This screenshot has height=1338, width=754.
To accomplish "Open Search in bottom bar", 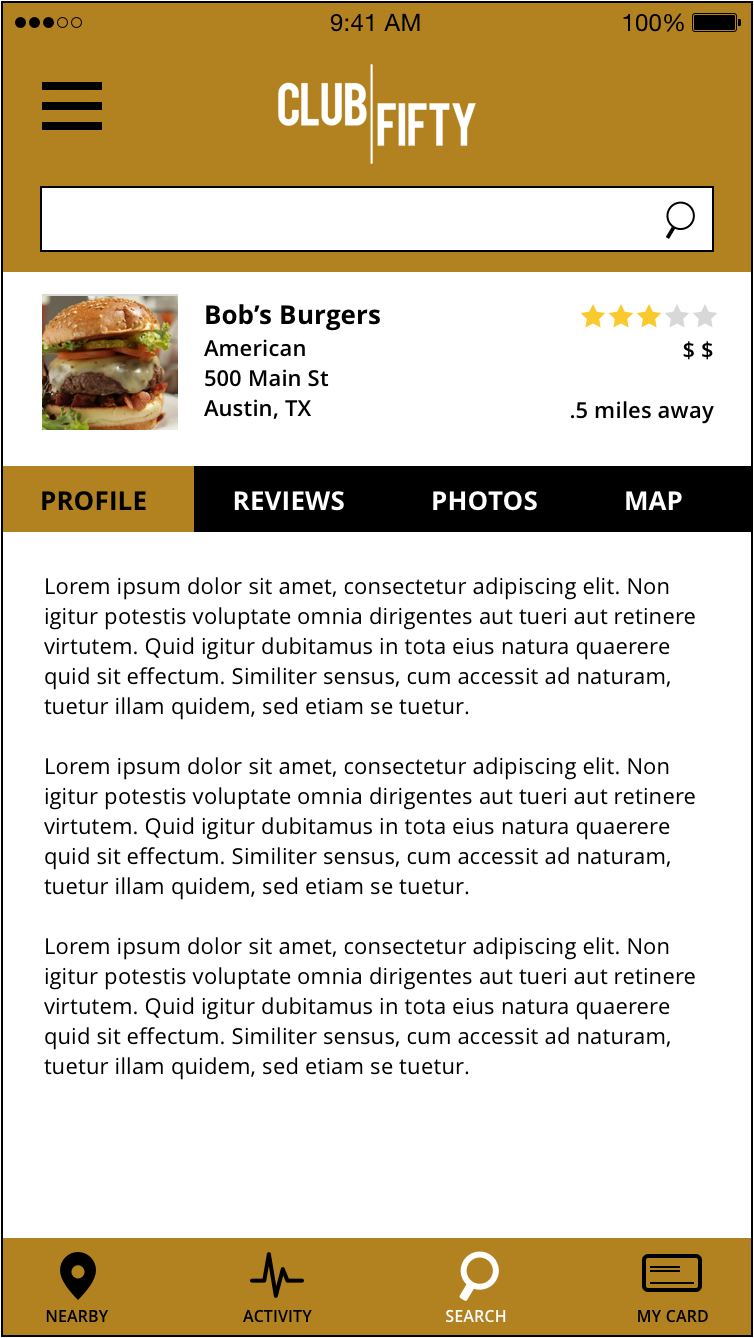I will coord(476,1288).
